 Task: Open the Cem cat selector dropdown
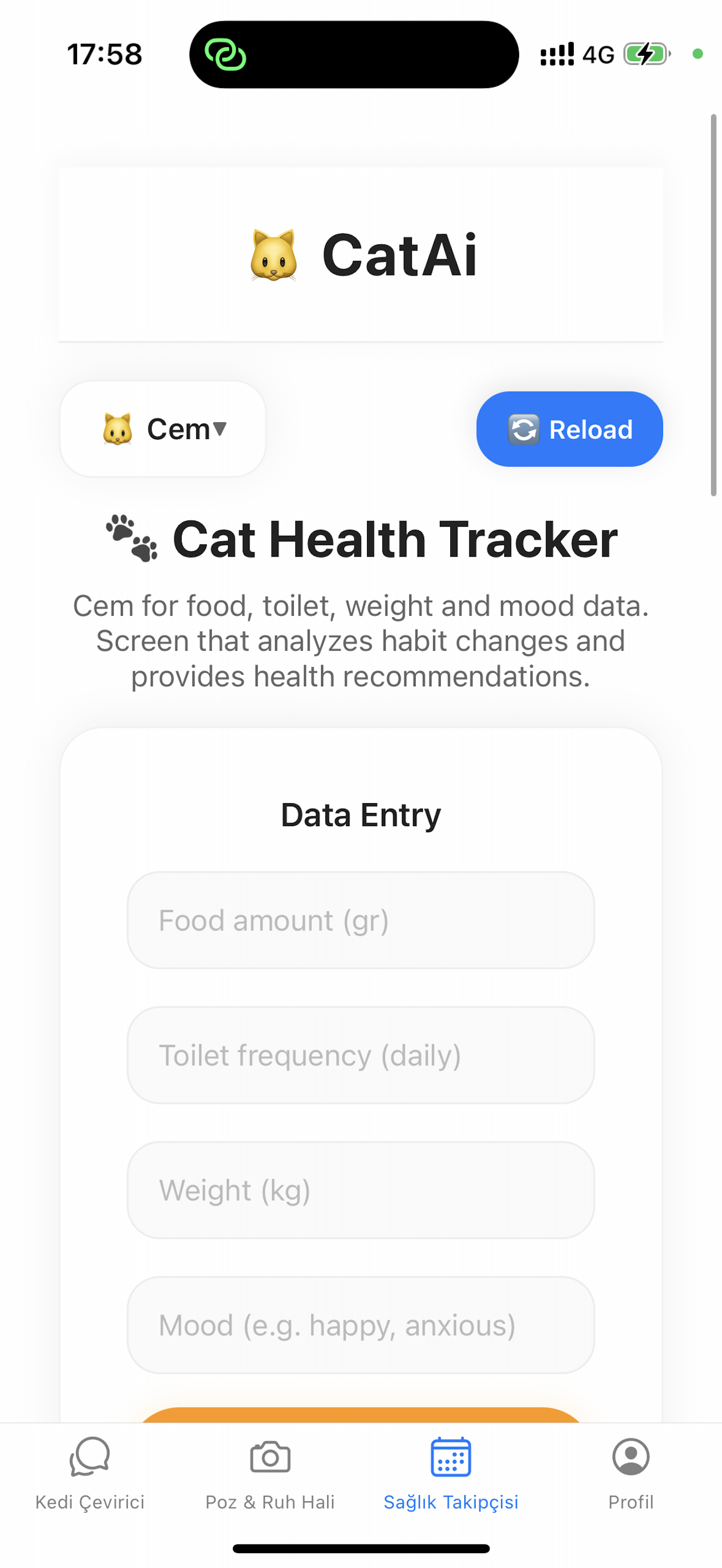[x=162, y=428]
